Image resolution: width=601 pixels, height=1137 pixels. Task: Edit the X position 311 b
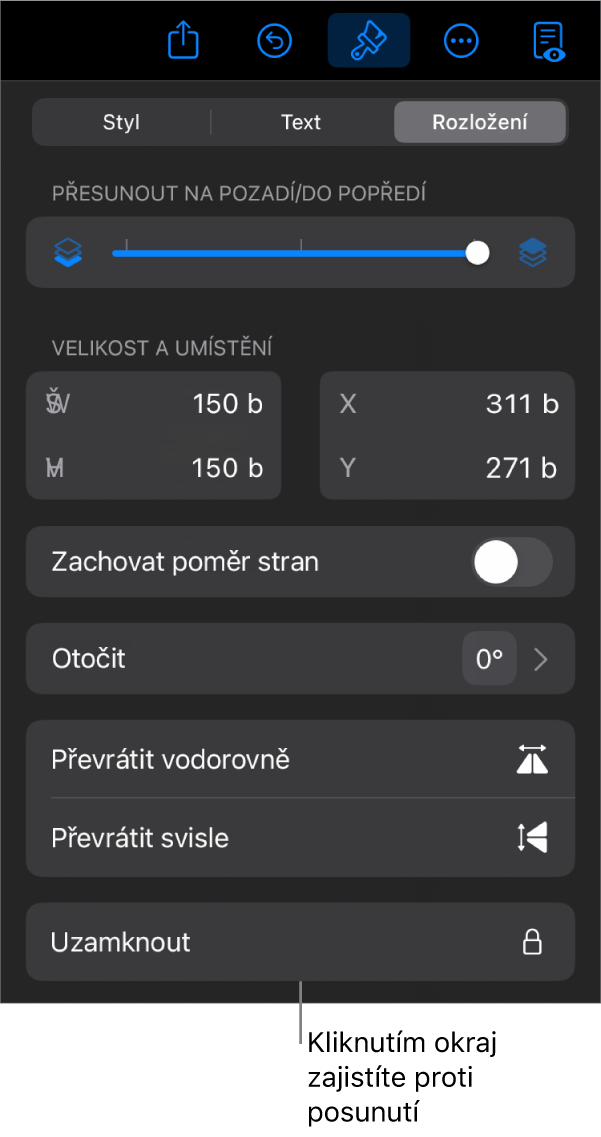(x=521, y=404)
